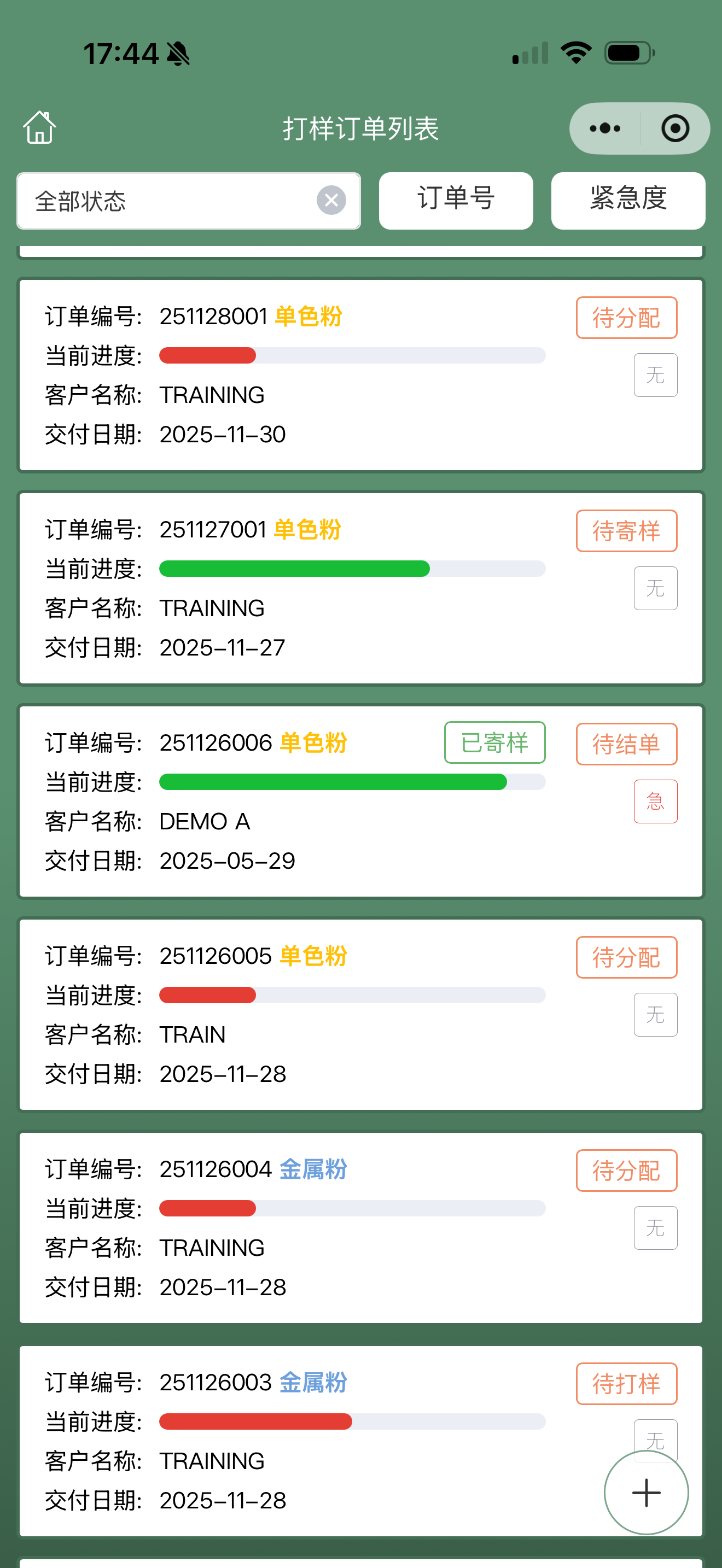
Task: Click the 待打样 badge on order 251126003
Action: (x=626, y=1383)
